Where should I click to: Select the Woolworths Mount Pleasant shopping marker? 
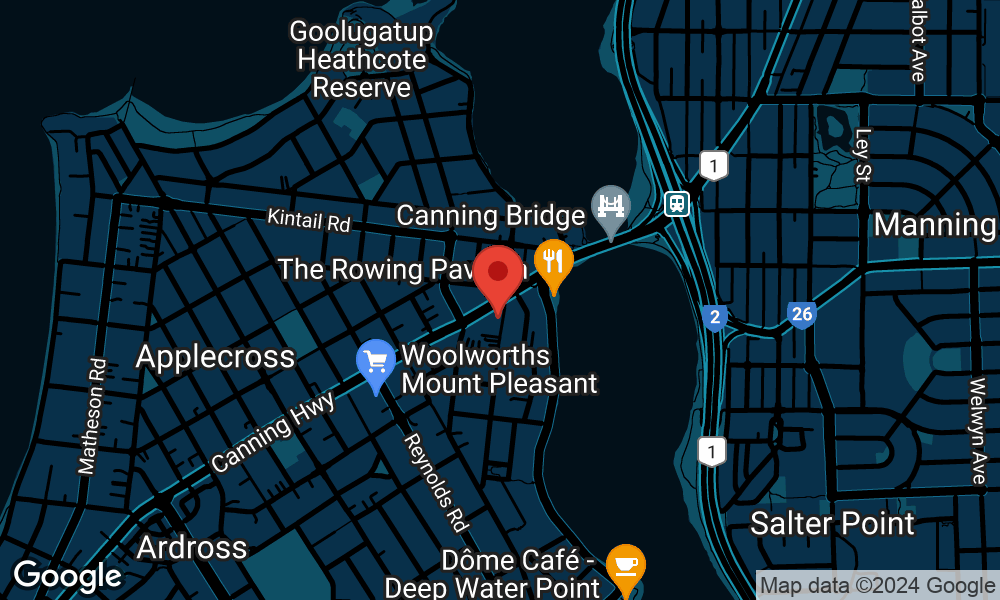(376, 362)
